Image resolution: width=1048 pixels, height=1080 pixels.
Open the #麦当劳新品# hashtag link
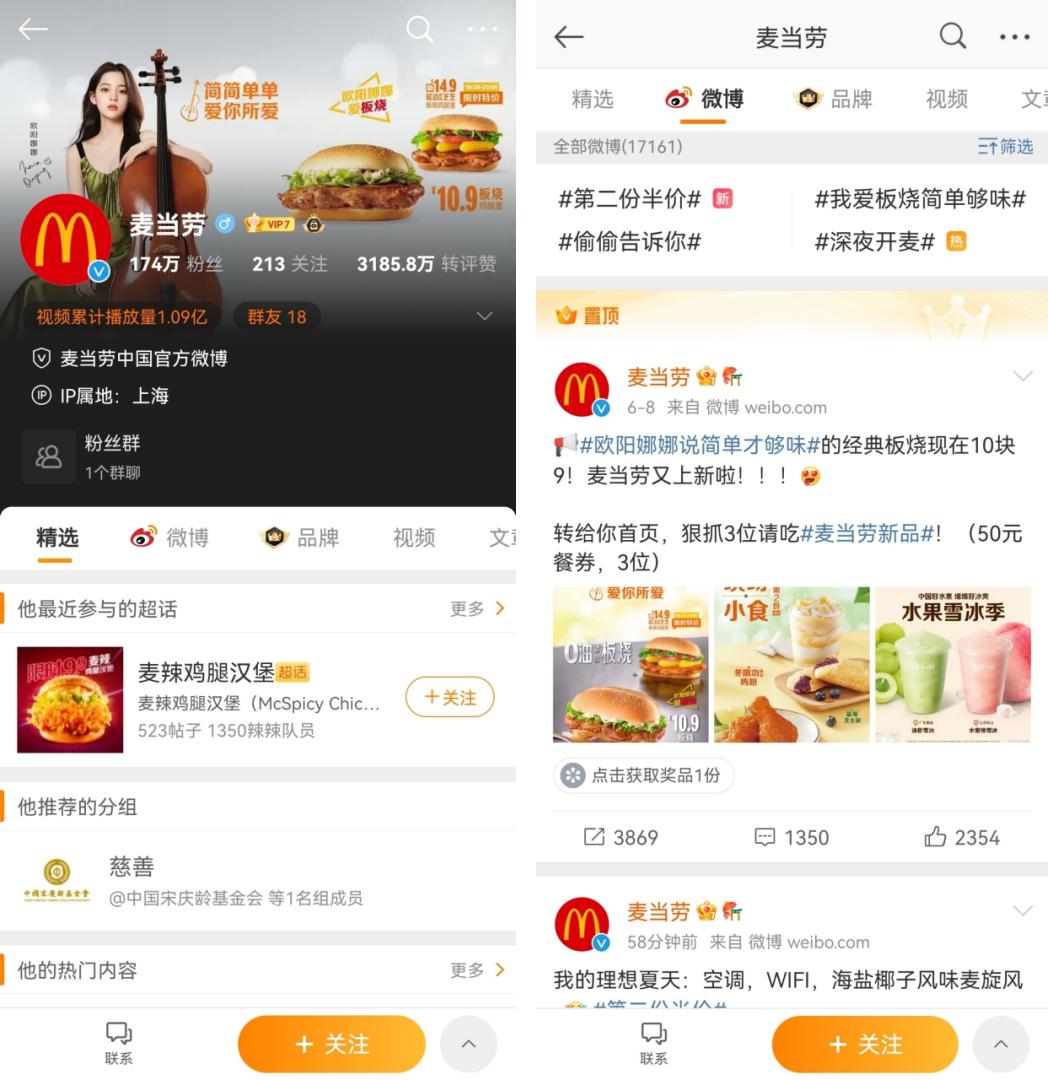pyautogui.click(x=867, y=534)
